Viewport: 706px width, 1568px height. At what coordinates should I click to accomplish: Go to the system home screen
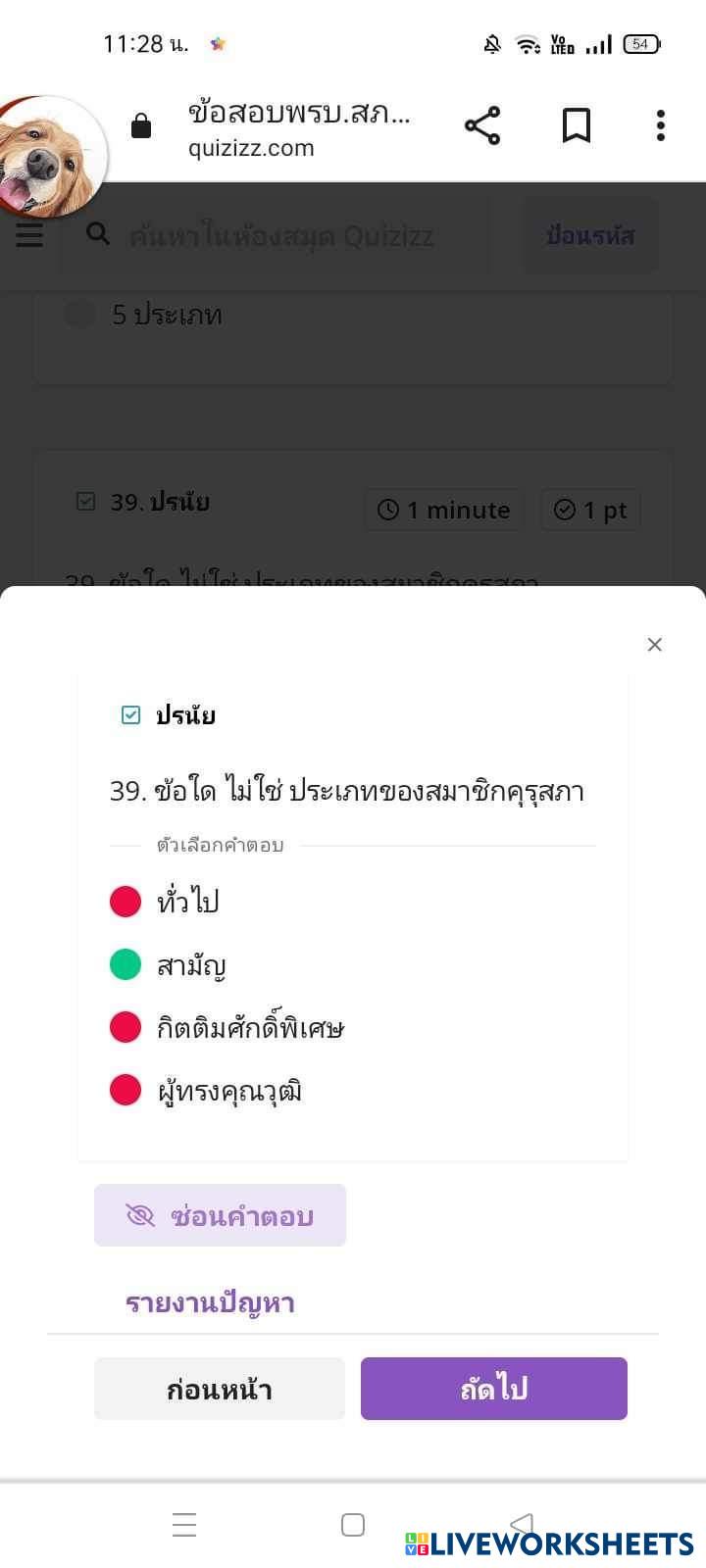click(x=353, y=1525)
